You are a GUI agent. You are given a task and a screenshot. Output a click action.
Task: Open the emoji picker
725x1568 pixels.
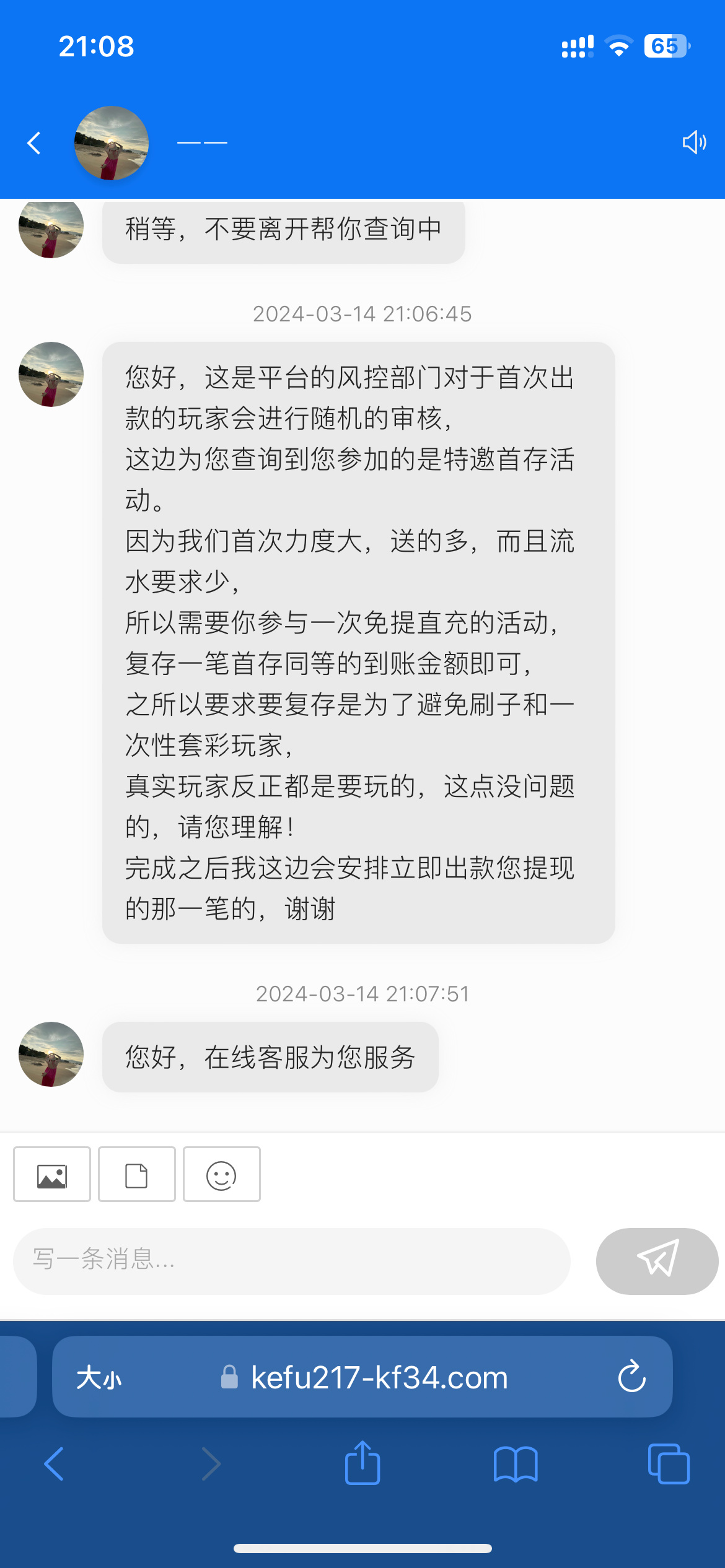click(x=221, y=1174)
